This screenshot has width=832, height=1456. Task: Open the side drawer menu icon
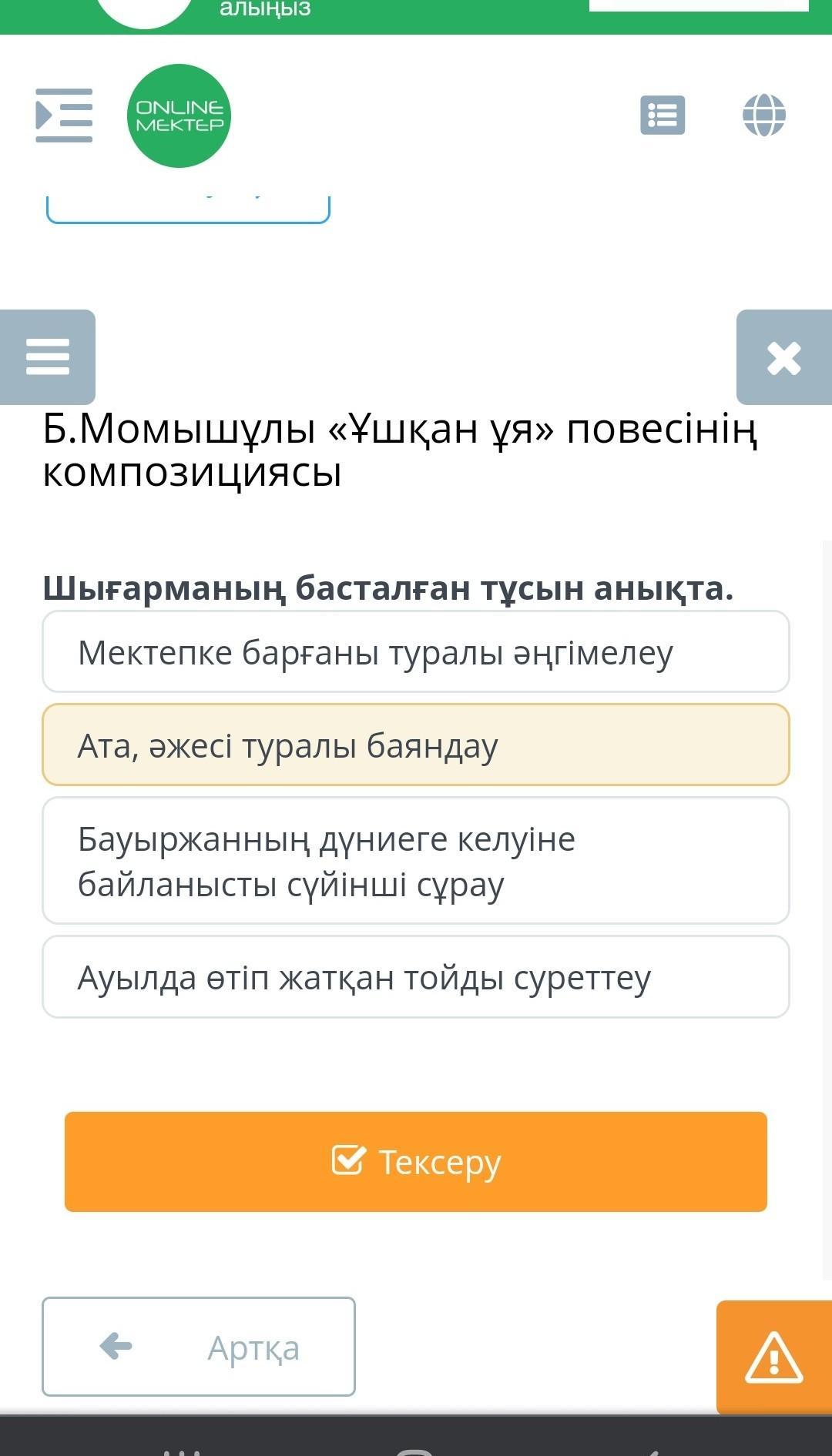64,115
